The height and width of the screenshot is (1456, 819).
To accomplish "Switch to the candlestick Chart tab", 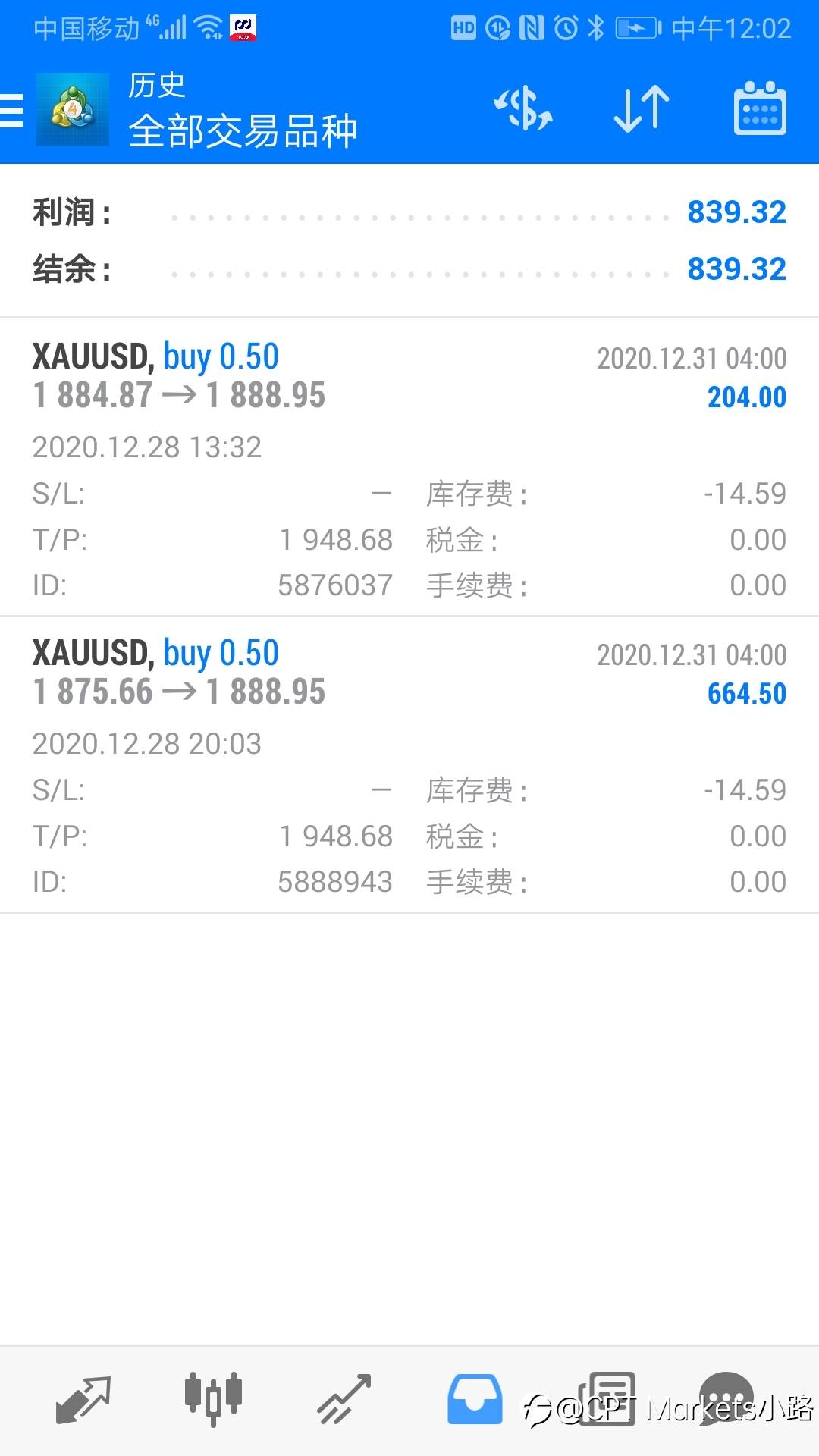I will click(213, 1399).
